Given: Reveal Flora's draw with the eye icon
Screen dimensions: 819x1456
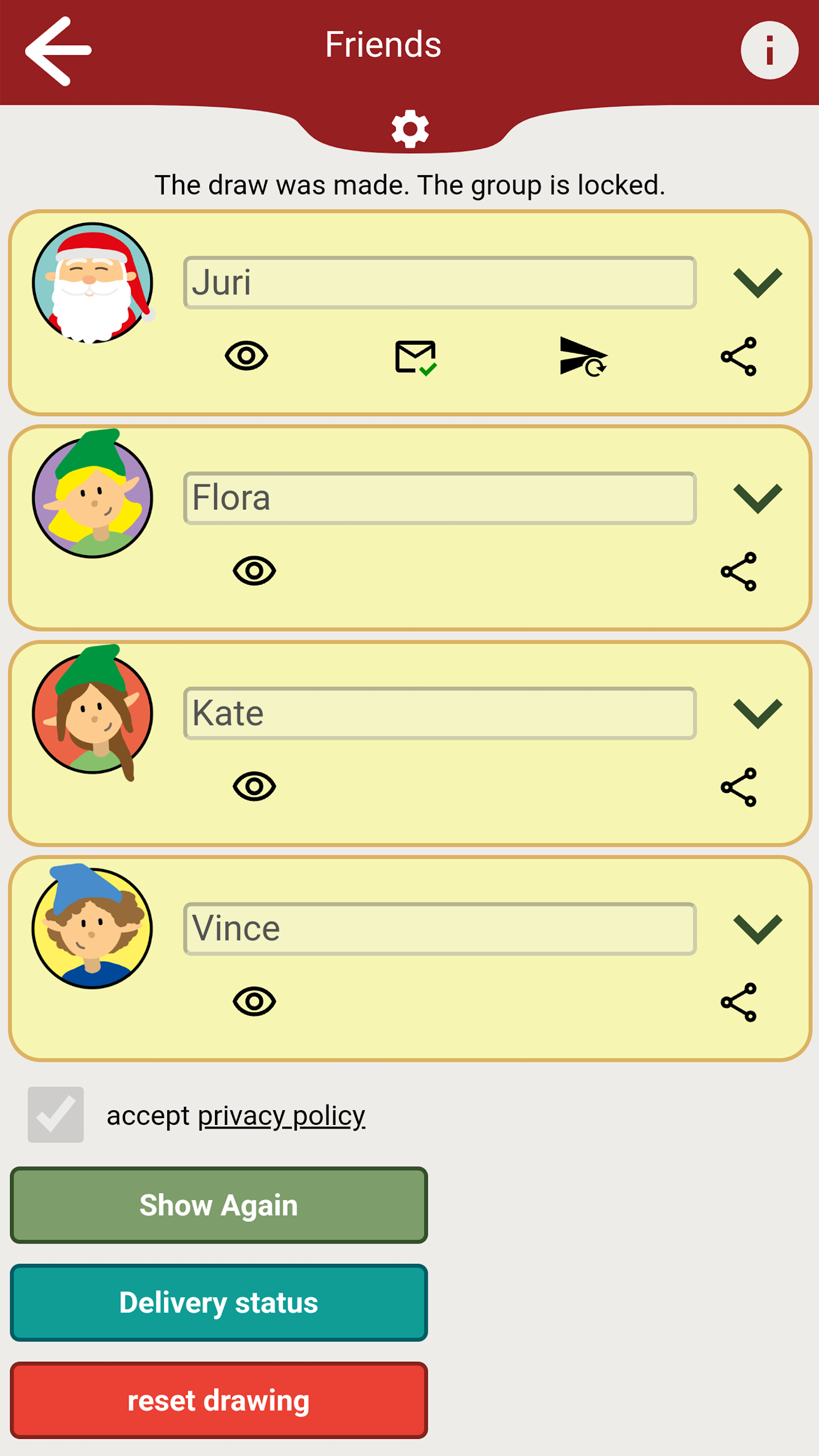Looking at the screenshot, I should point(254,571).
